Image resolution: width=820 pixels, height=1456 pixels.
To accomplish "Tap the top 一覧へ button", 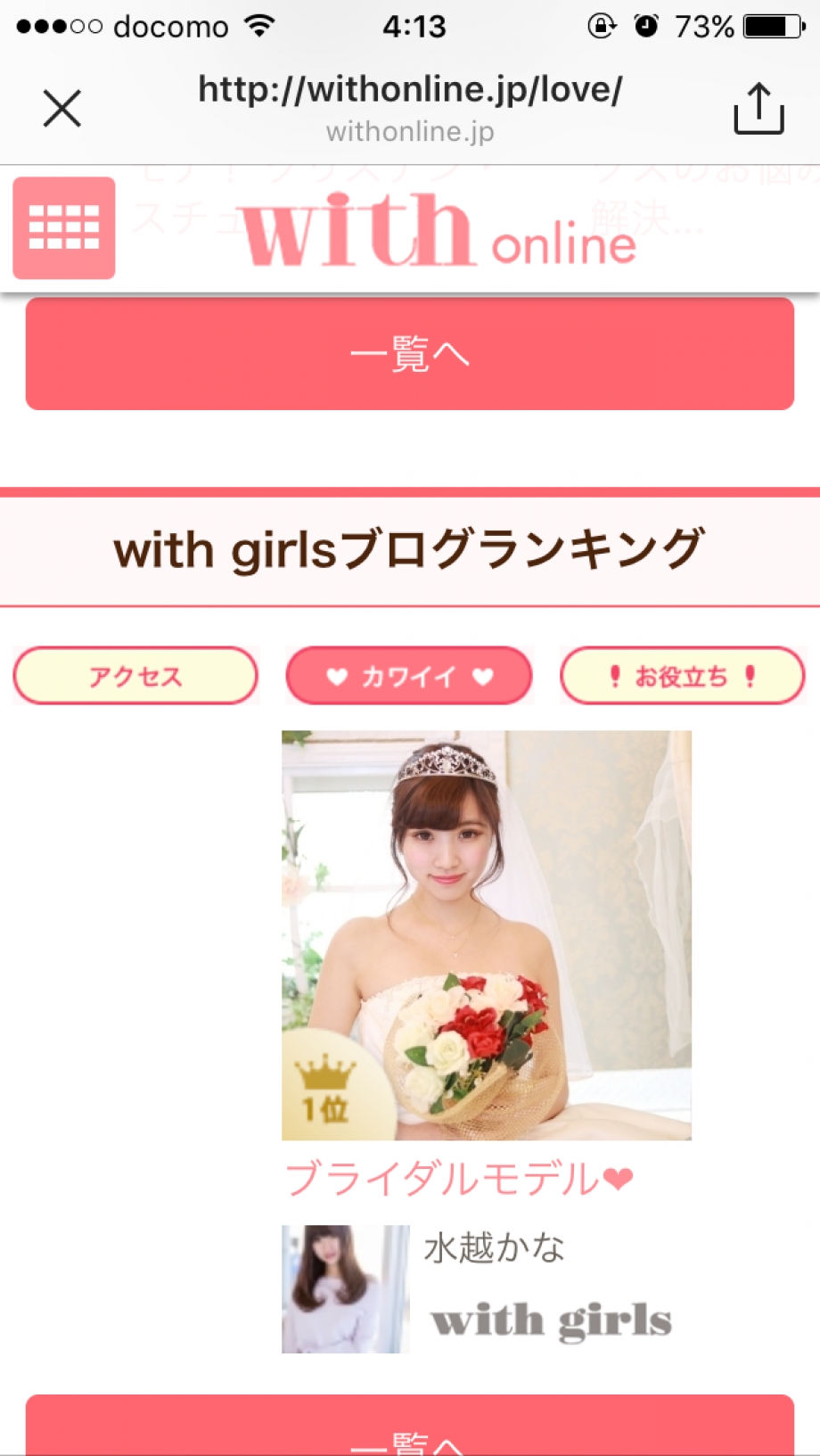I will coord(409,354).
